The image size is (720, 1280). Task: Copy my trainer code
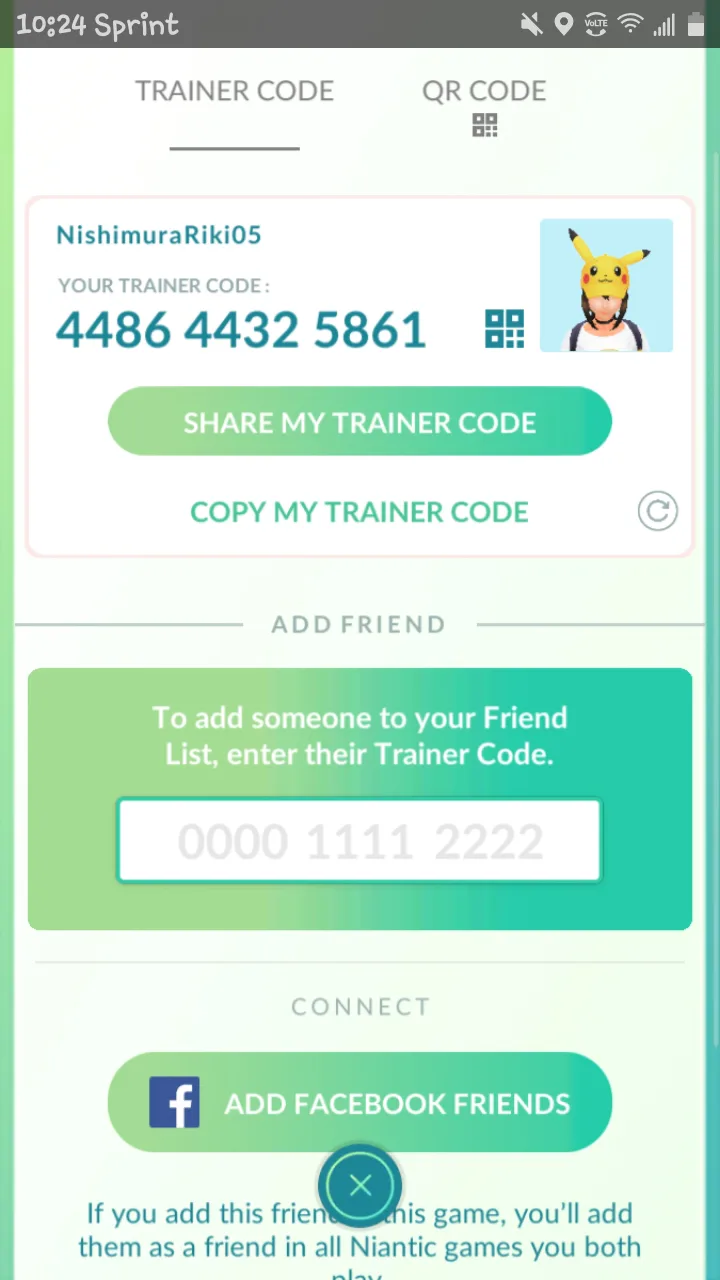tap(359, 512)
